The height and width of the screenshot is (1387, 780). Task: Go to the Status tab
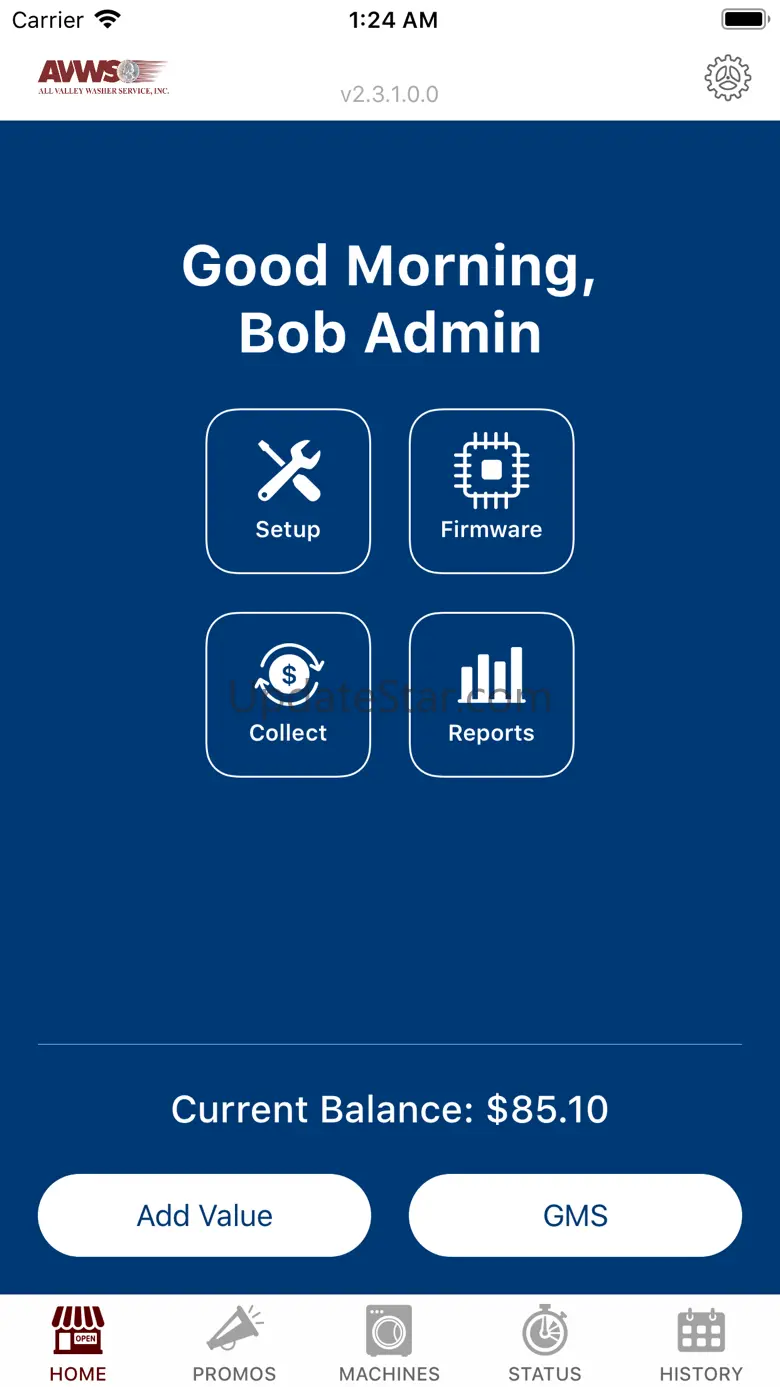[545, 1343]
